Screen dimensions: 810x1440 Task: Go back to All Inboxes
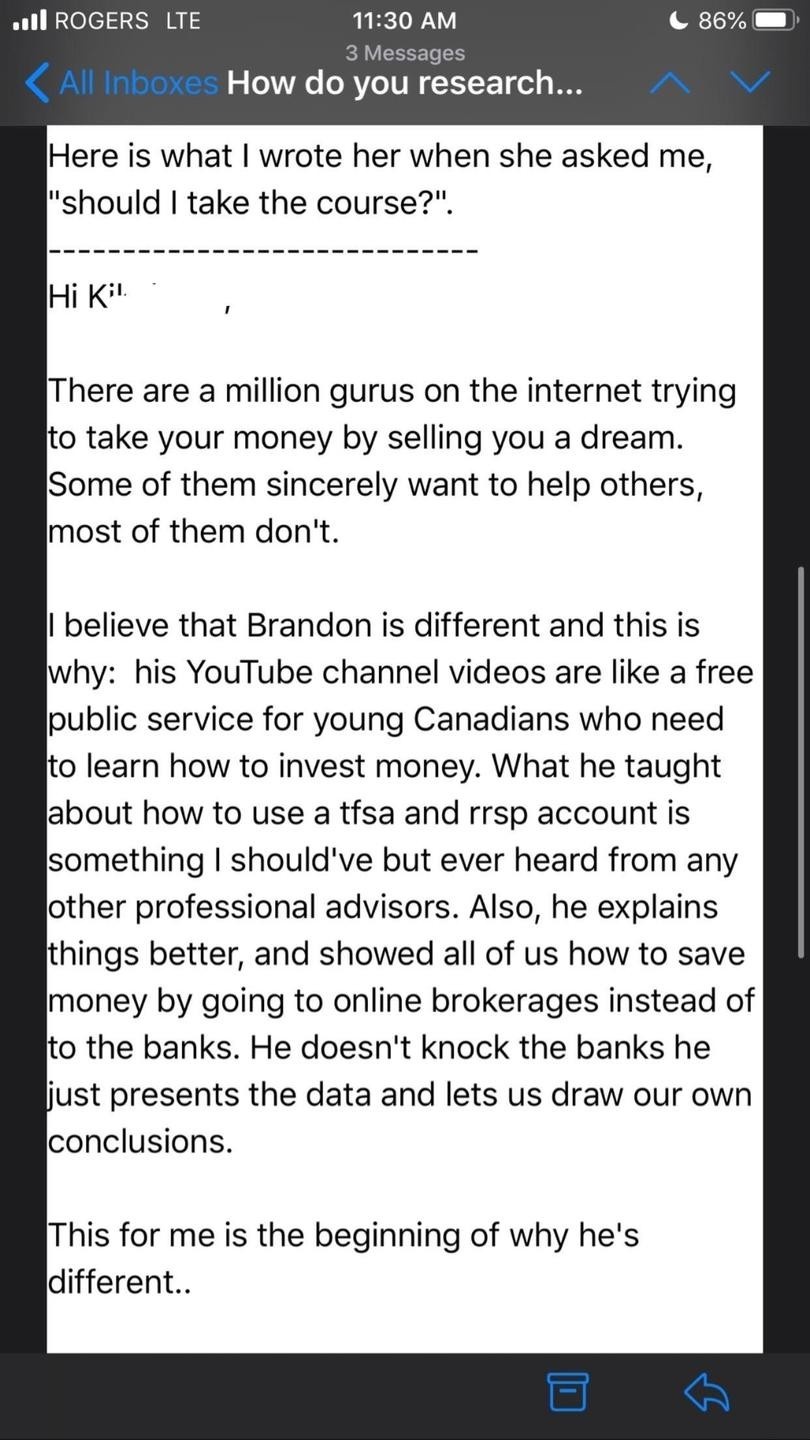pos(120,83)
